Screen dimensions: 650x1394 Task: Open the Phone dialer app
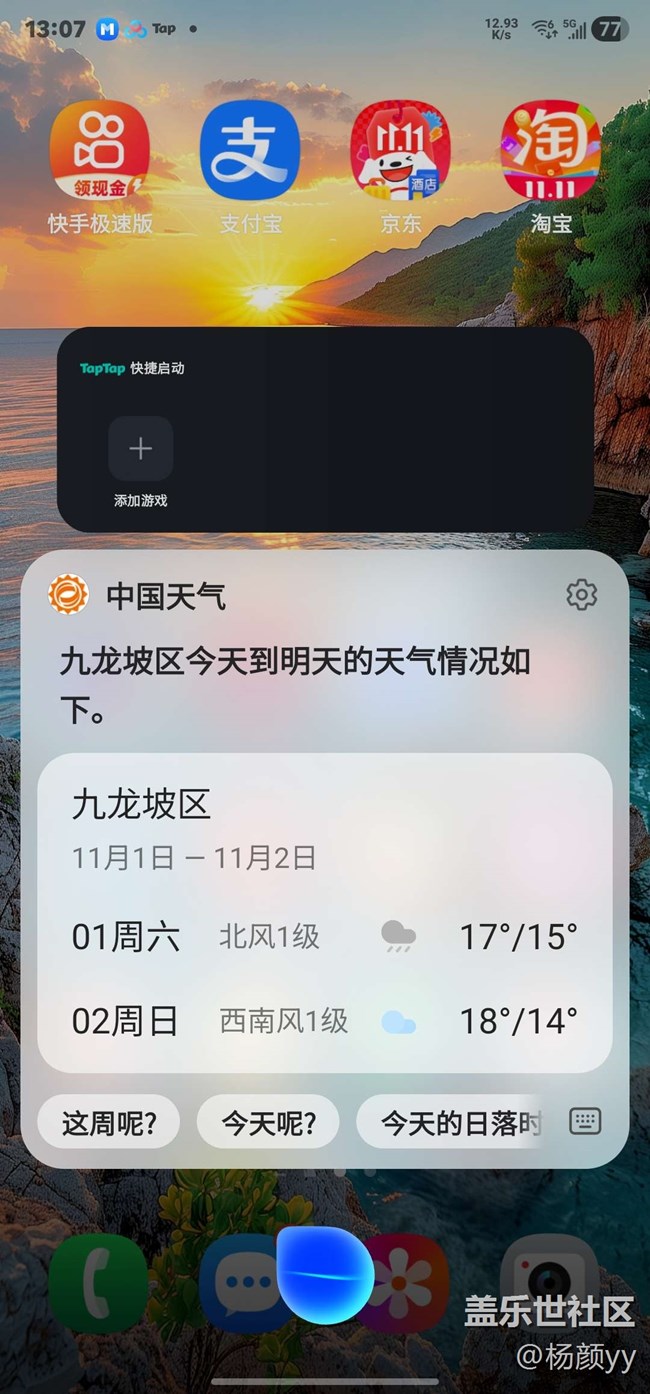[x=98, y=1283]
